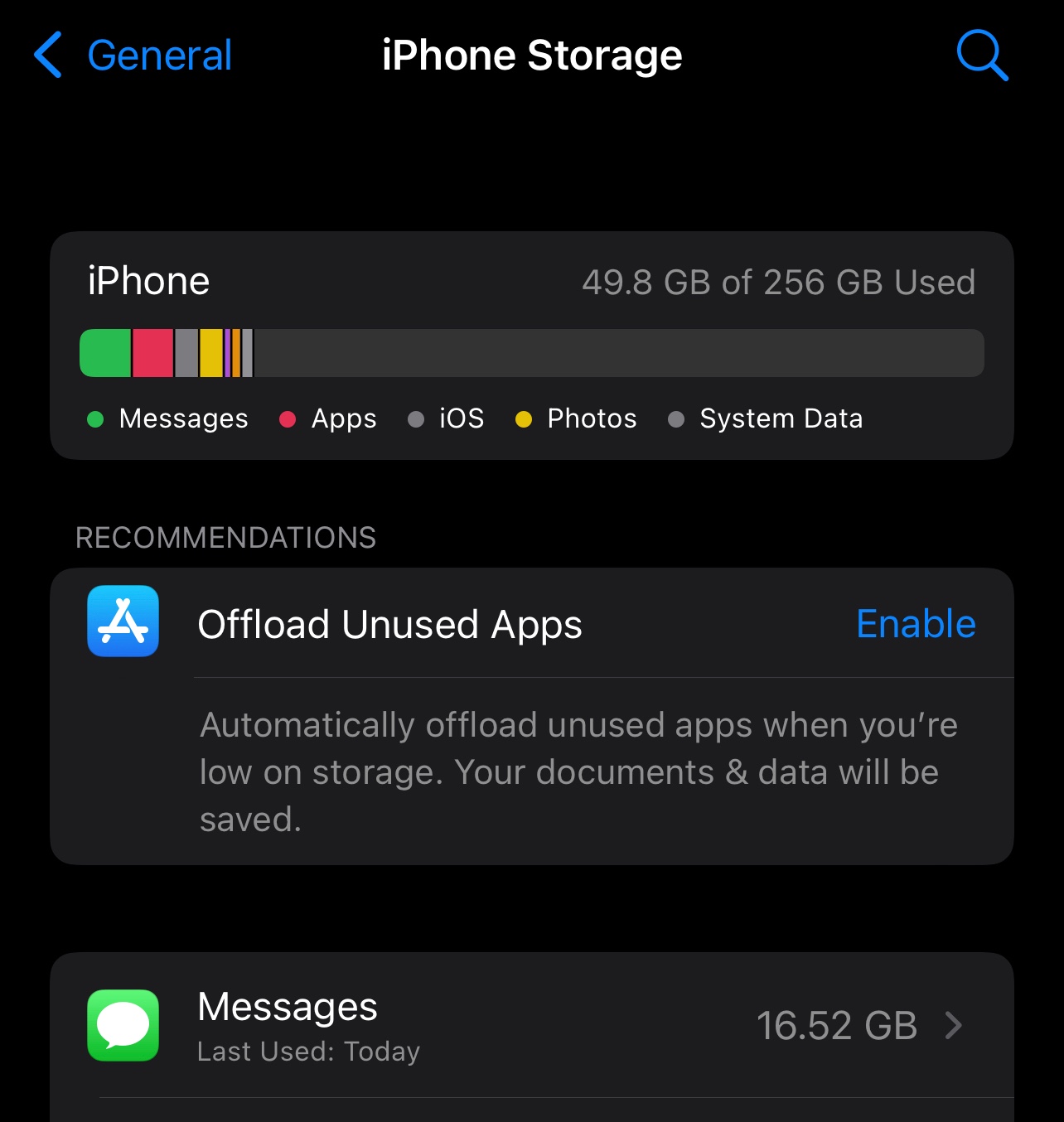Tap the back chevron beside General
1064x1122 pixels.
pyautogui.click(x=47, y=55)
